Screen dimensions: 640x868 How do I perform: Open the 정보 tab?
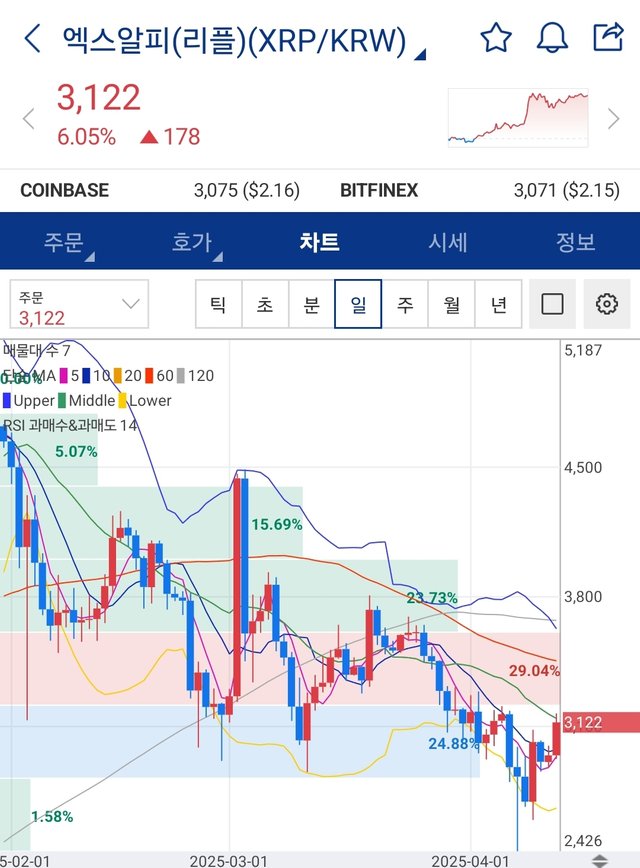575,242
